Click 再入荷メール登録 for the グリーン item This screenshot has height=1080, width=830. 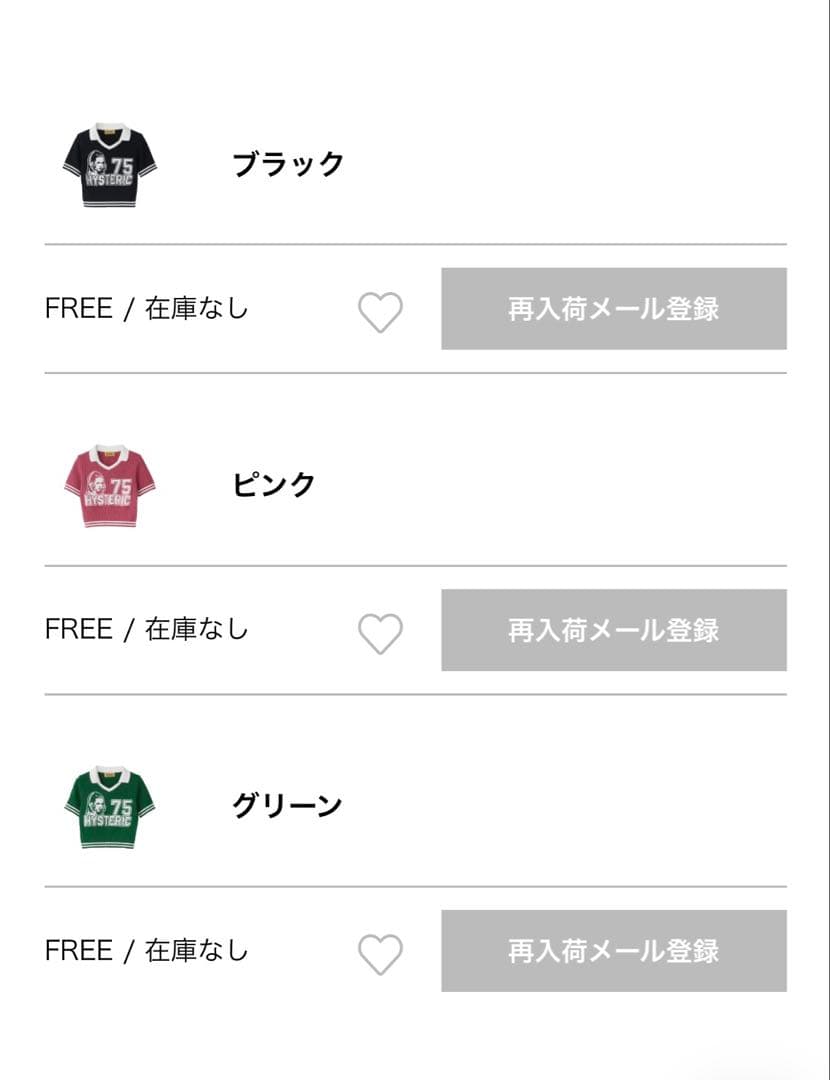pyautogui.click(x=613, y=951)
